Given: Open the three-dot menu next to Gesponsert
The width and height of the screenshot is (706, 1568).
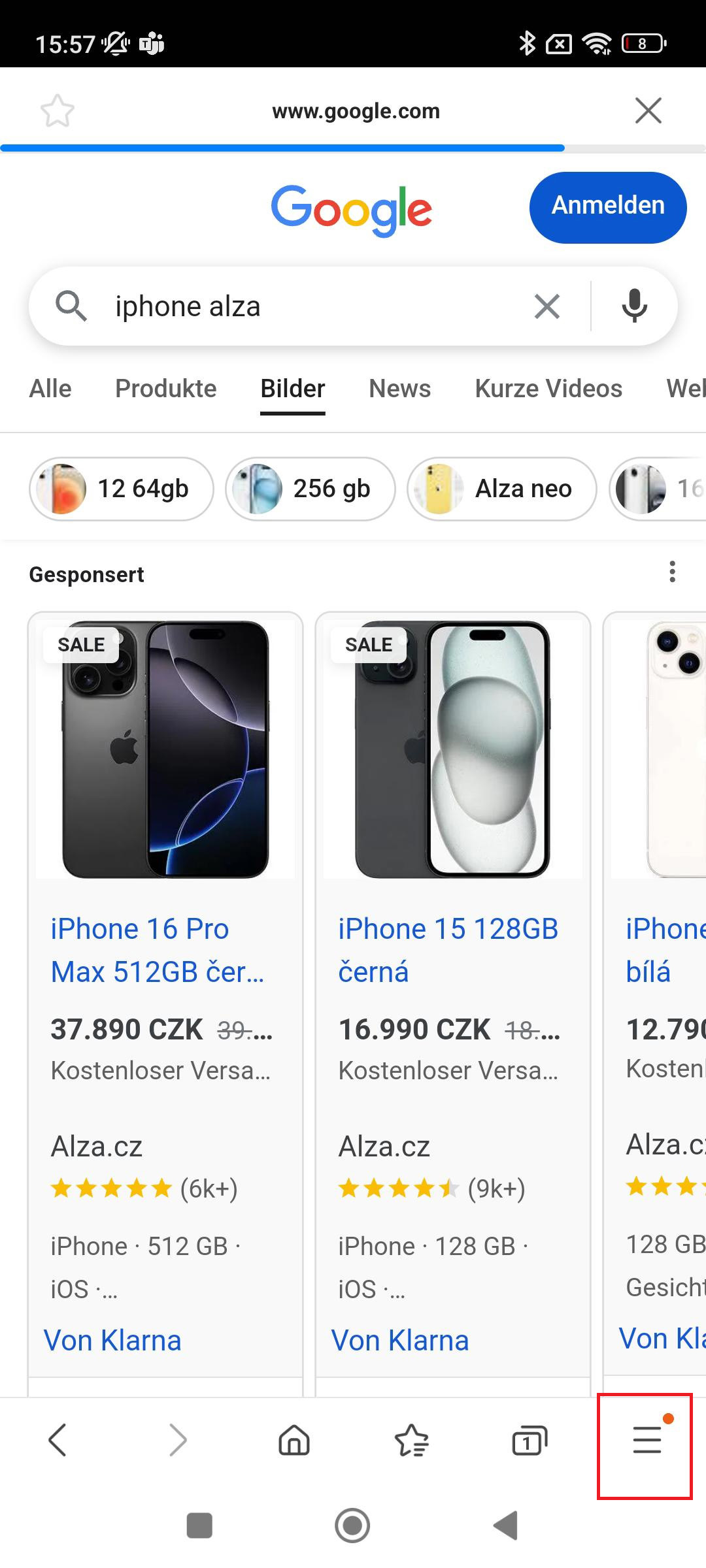Looking at the screenshot, I should (x=672, y=574).
